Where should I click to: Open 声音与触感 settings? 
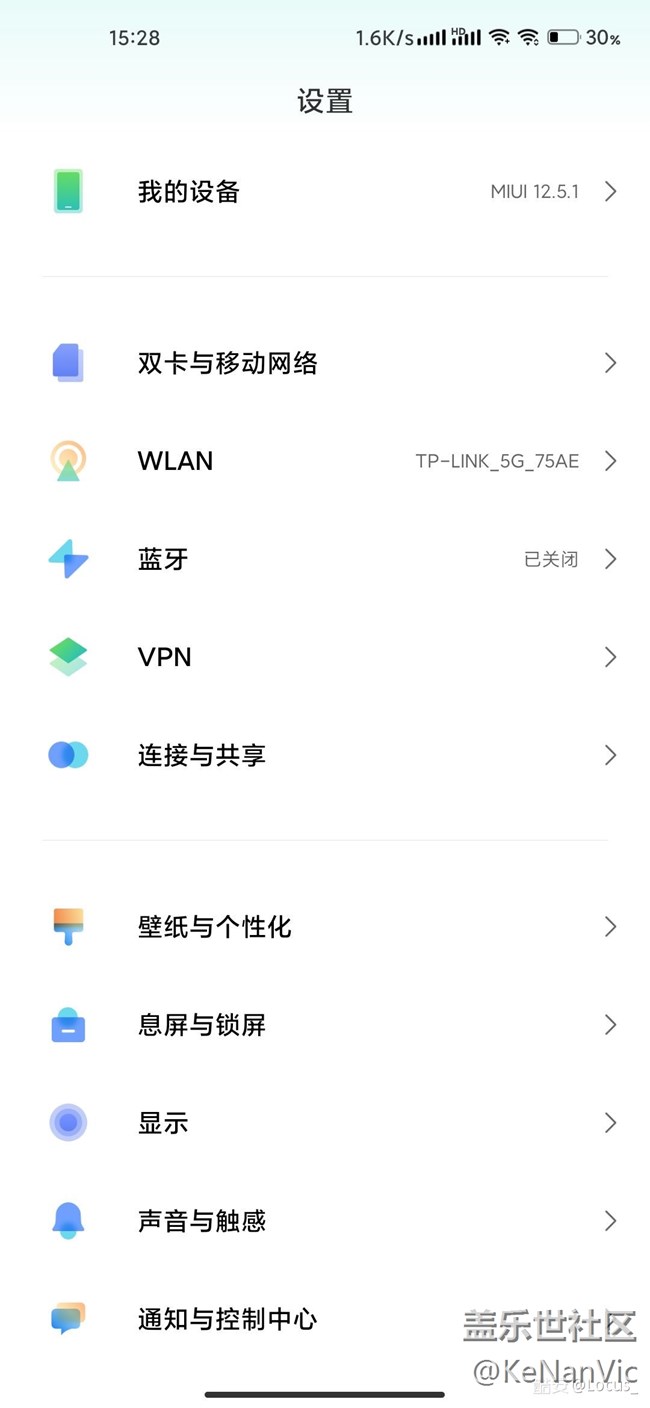[x=325, y=1221]
